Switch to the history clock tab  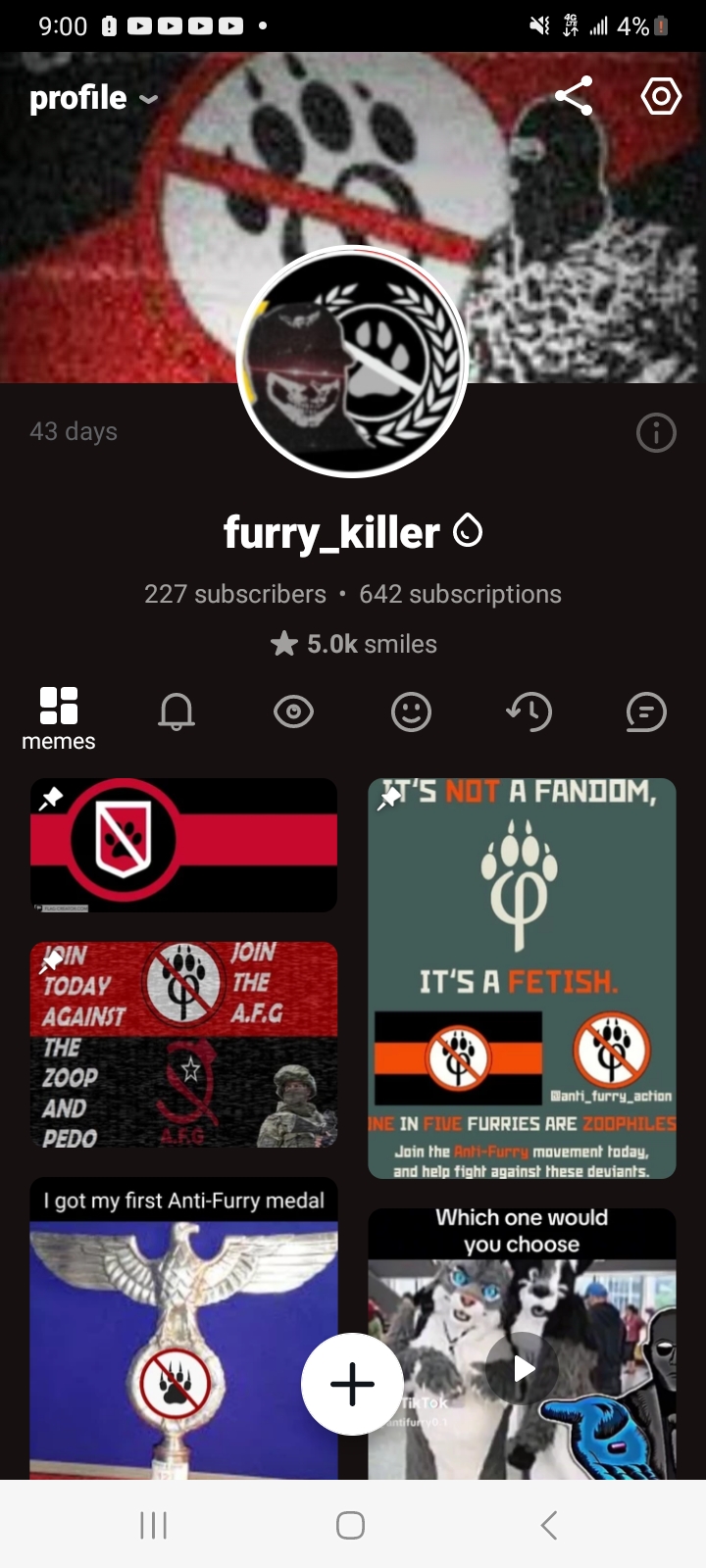529,712
